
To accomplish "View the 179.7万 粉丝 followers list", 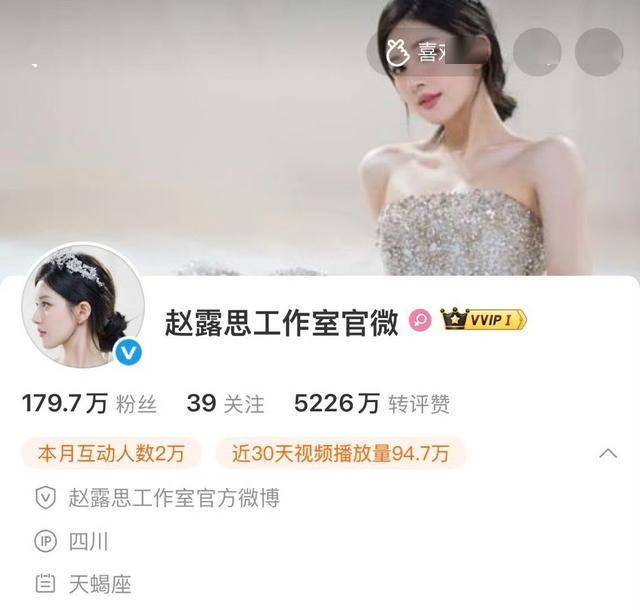I will (x=89, y=404).
